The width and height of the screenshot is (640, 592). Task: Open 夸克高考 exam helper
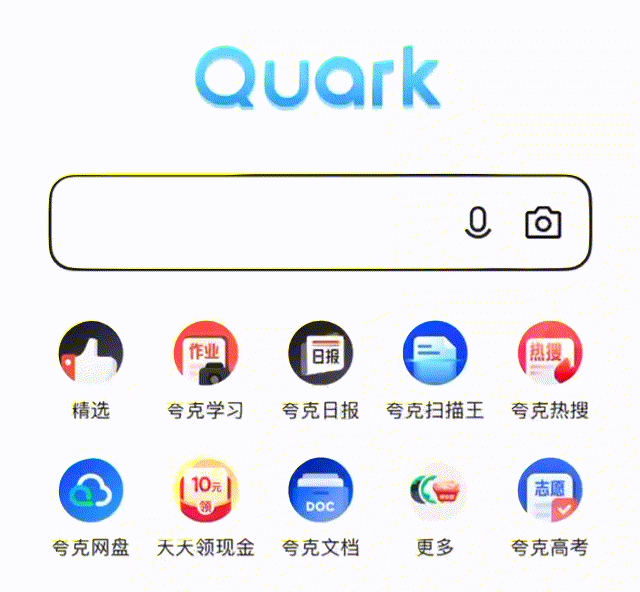(549, 491)
